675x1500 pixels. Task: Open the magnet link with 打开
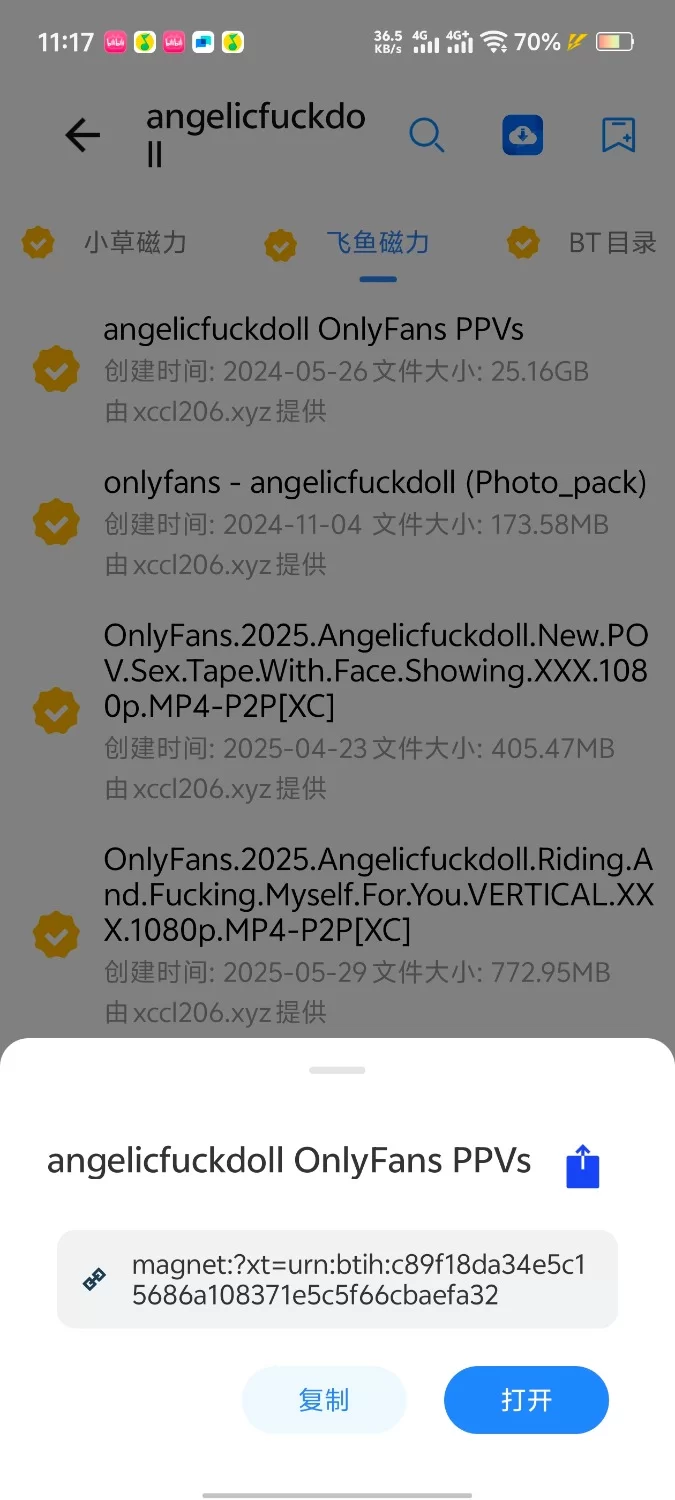point(526,1400)
